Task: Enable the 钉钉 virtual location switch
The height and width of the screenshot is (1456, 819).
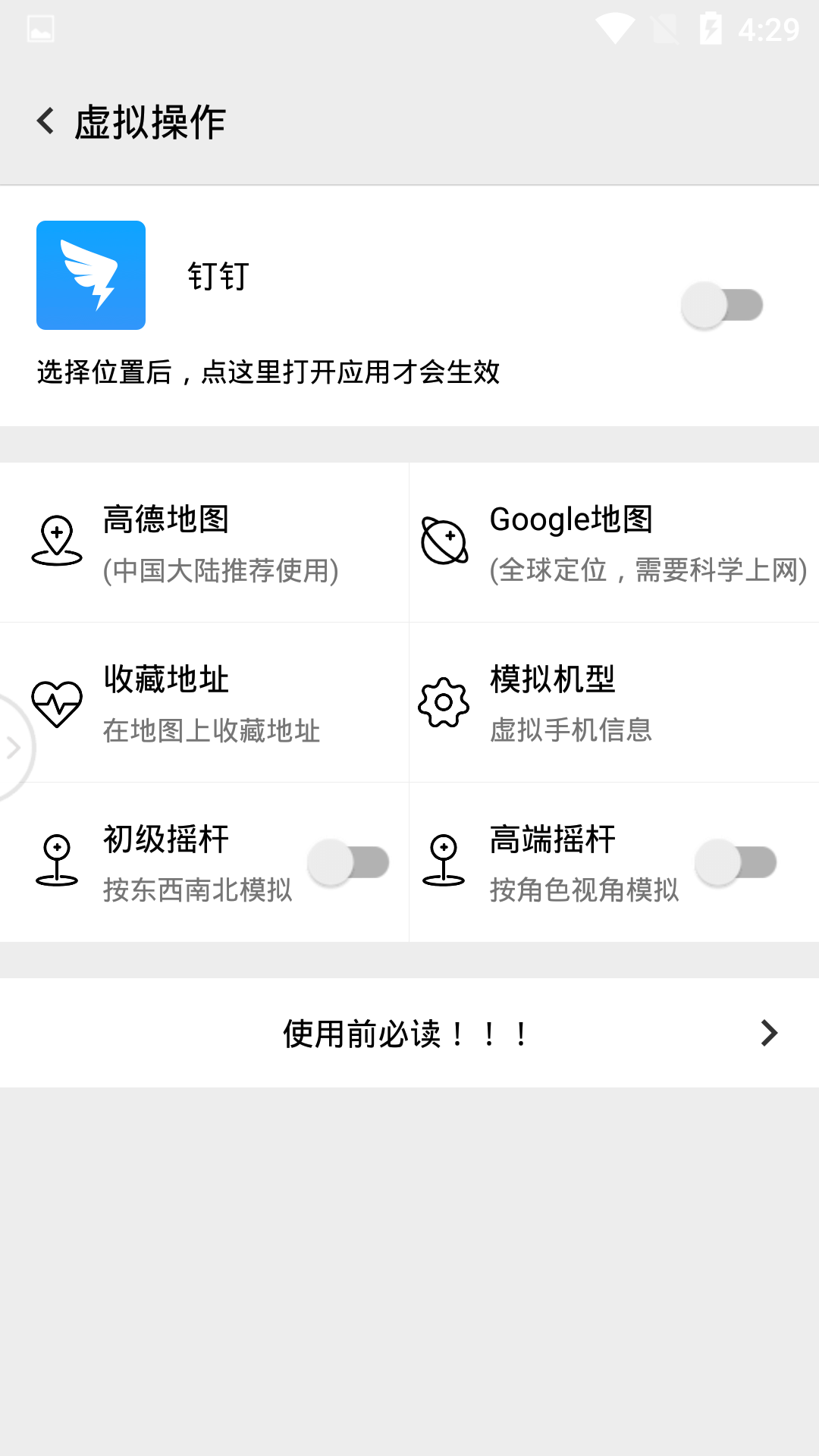Action: [722, 305]
